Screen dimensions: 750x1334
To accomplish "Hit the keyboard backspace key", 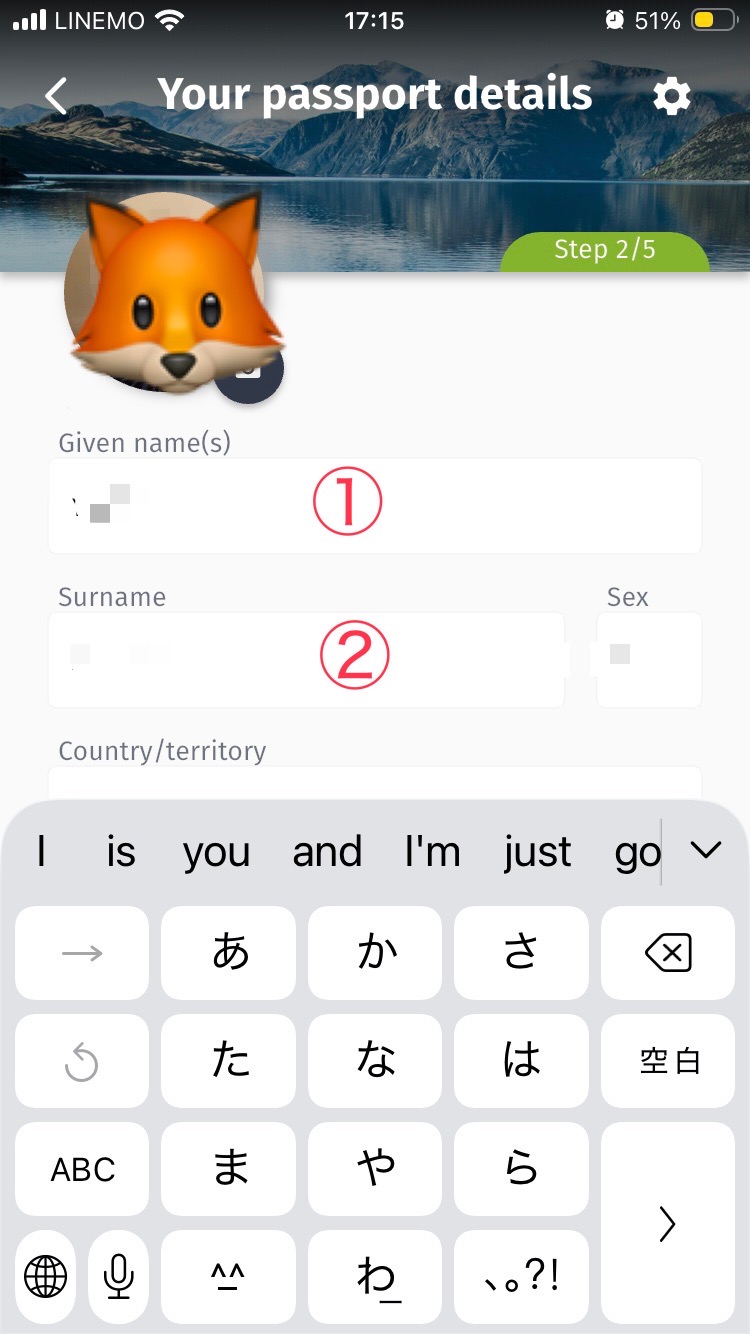I will 668,953.
